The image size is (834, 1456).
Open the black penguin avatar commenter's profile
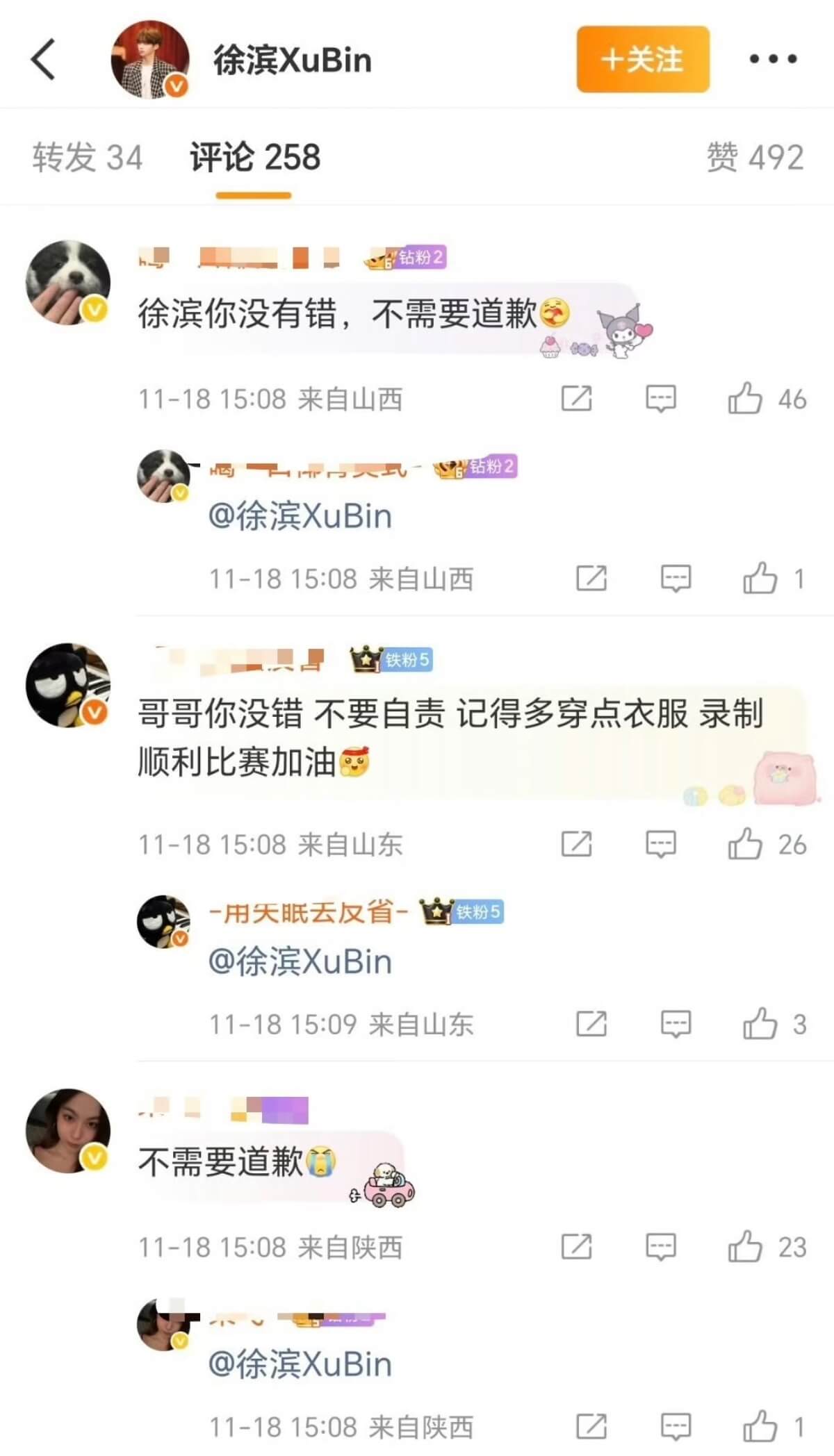pos(67,685)
